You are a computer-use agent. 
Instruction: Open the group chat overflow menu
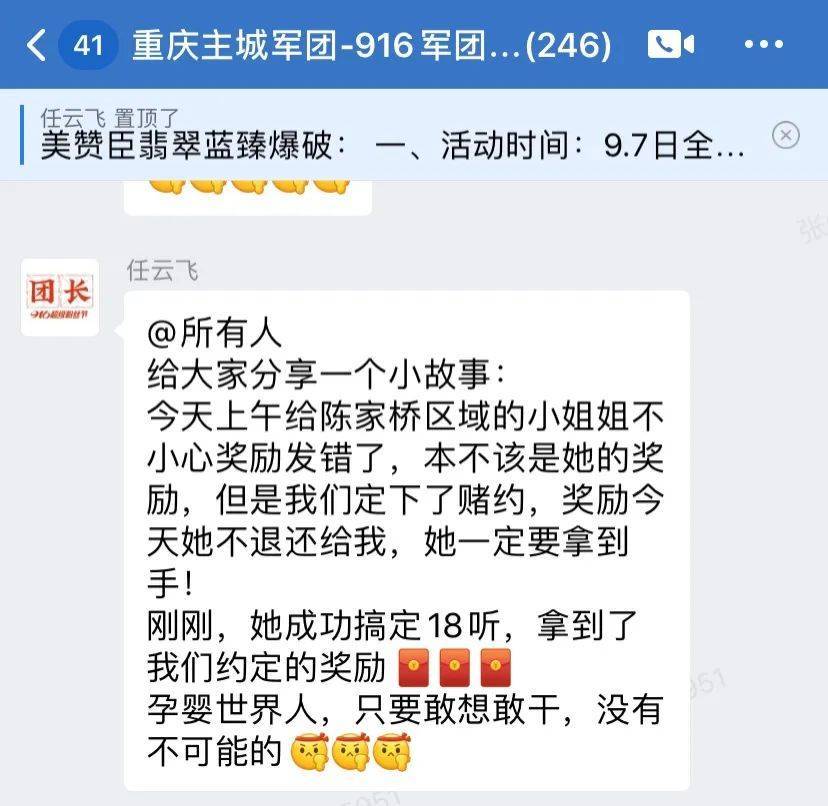pos(764,45)
